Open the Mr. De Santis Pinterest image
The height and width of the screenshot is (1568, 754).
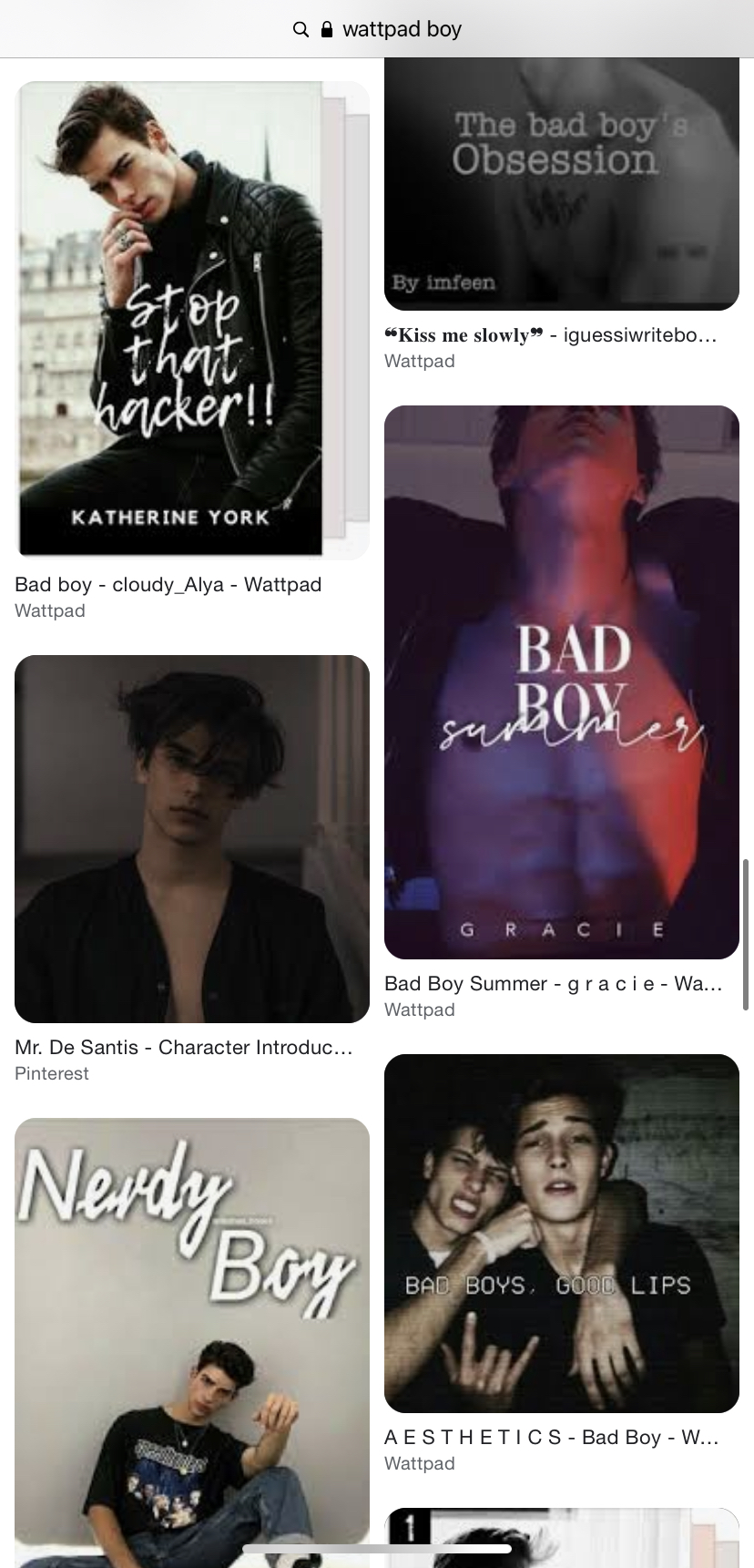192,838
